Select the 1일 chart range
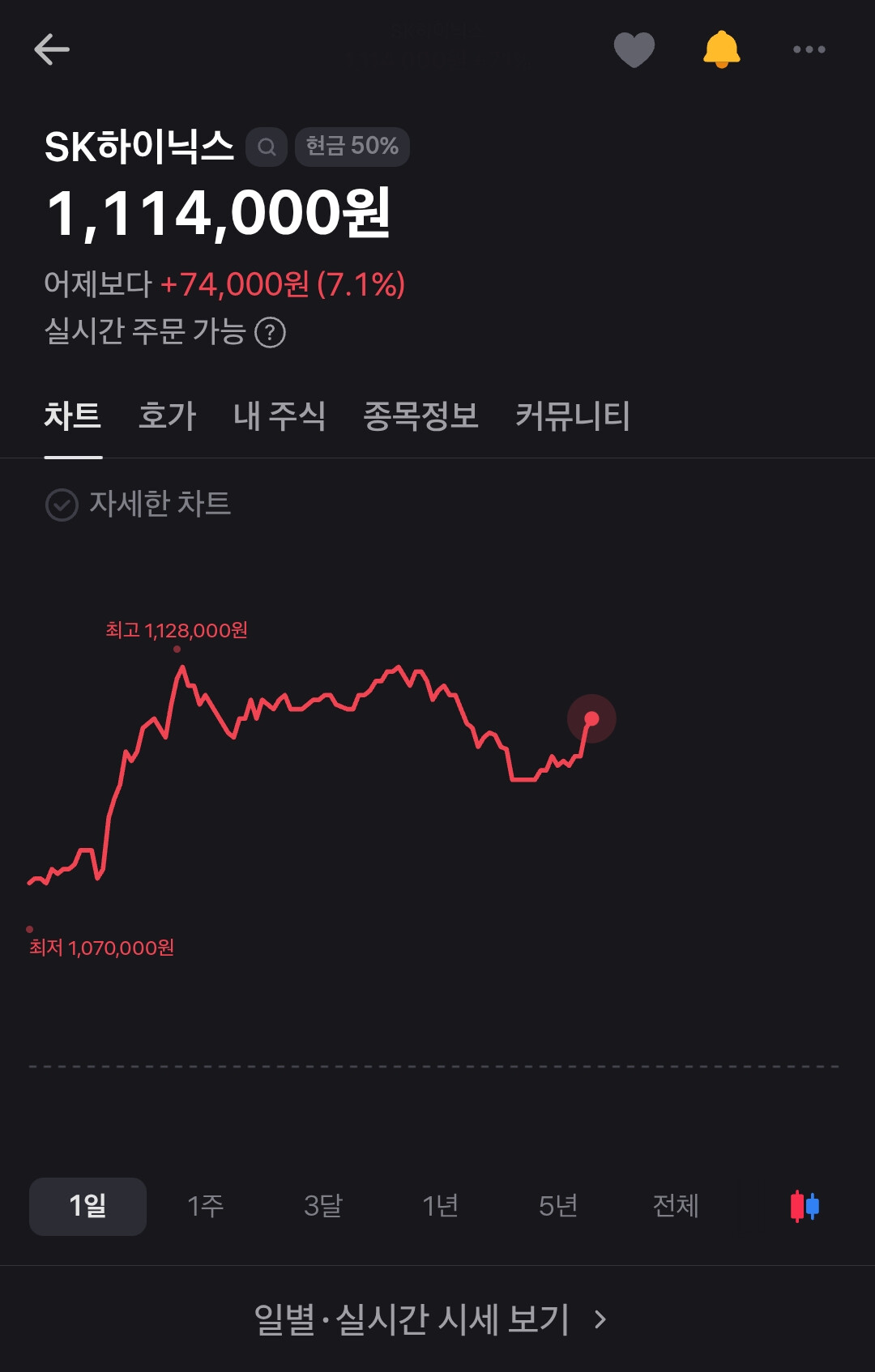 coord(87,1206)
